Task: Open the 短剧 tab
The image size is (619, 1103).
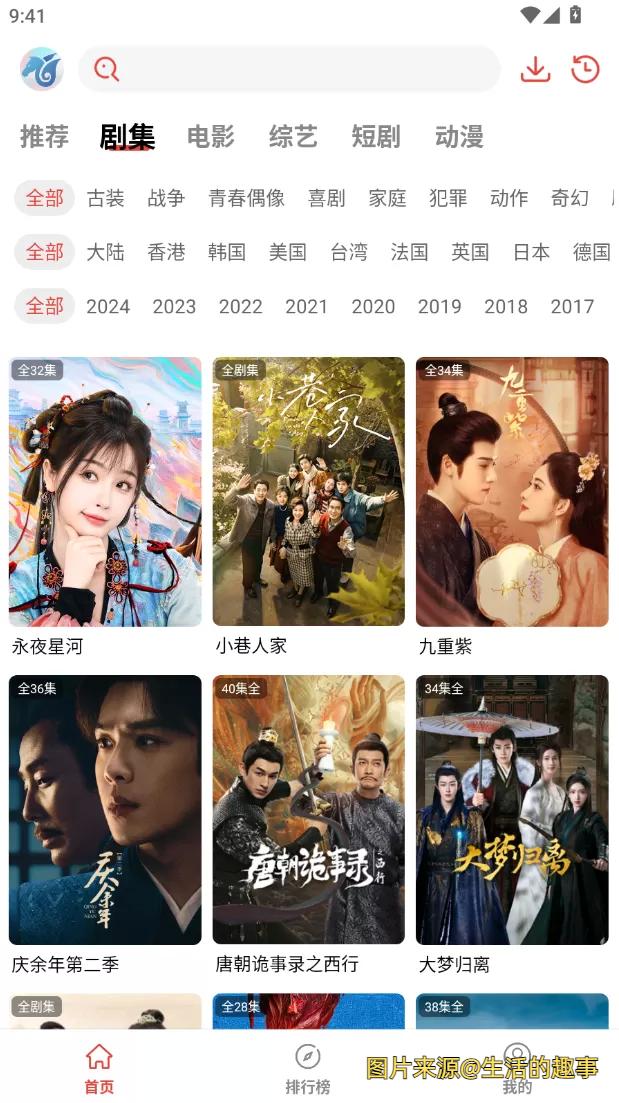Action: [x=376, y=136]
